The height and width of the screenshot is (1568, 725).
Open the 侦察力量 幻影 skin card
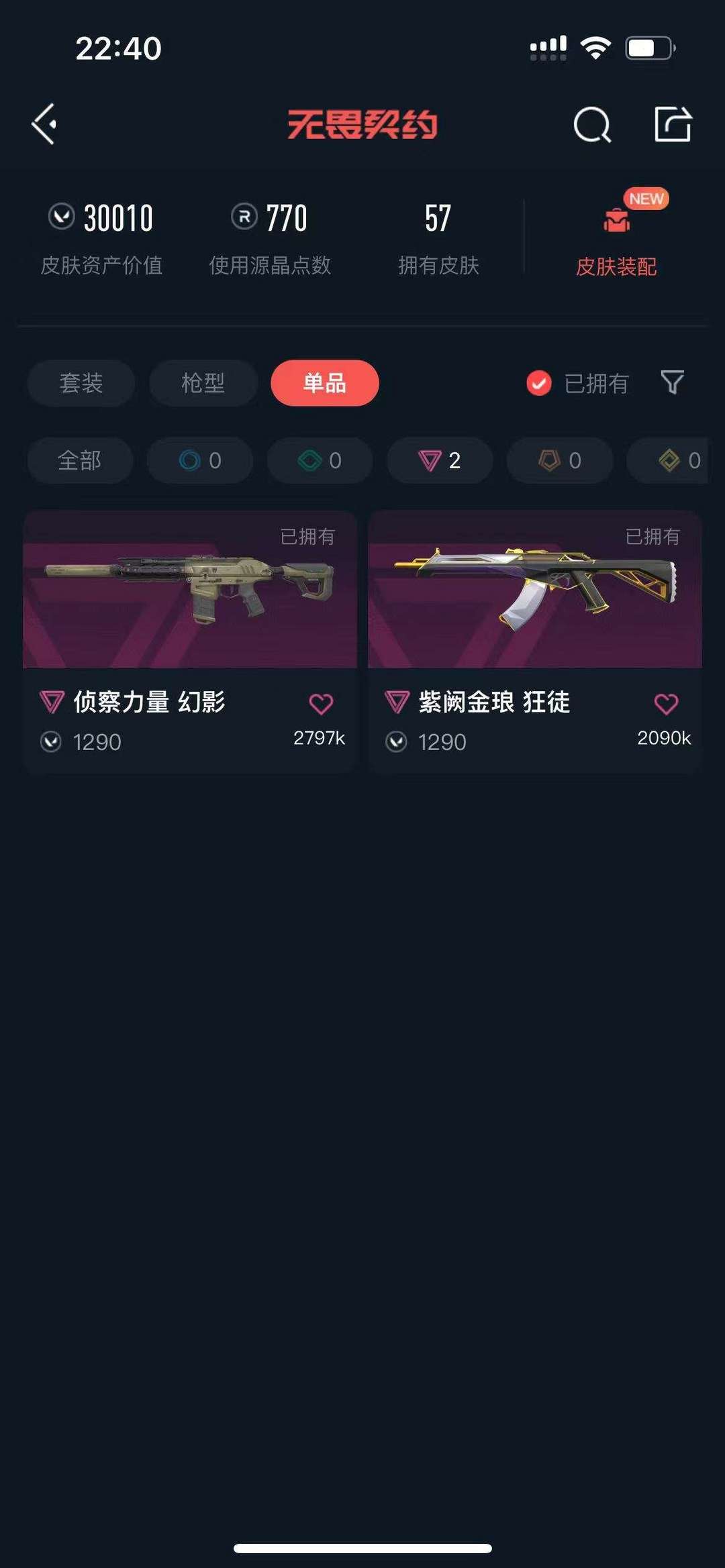tap(190, 642)
